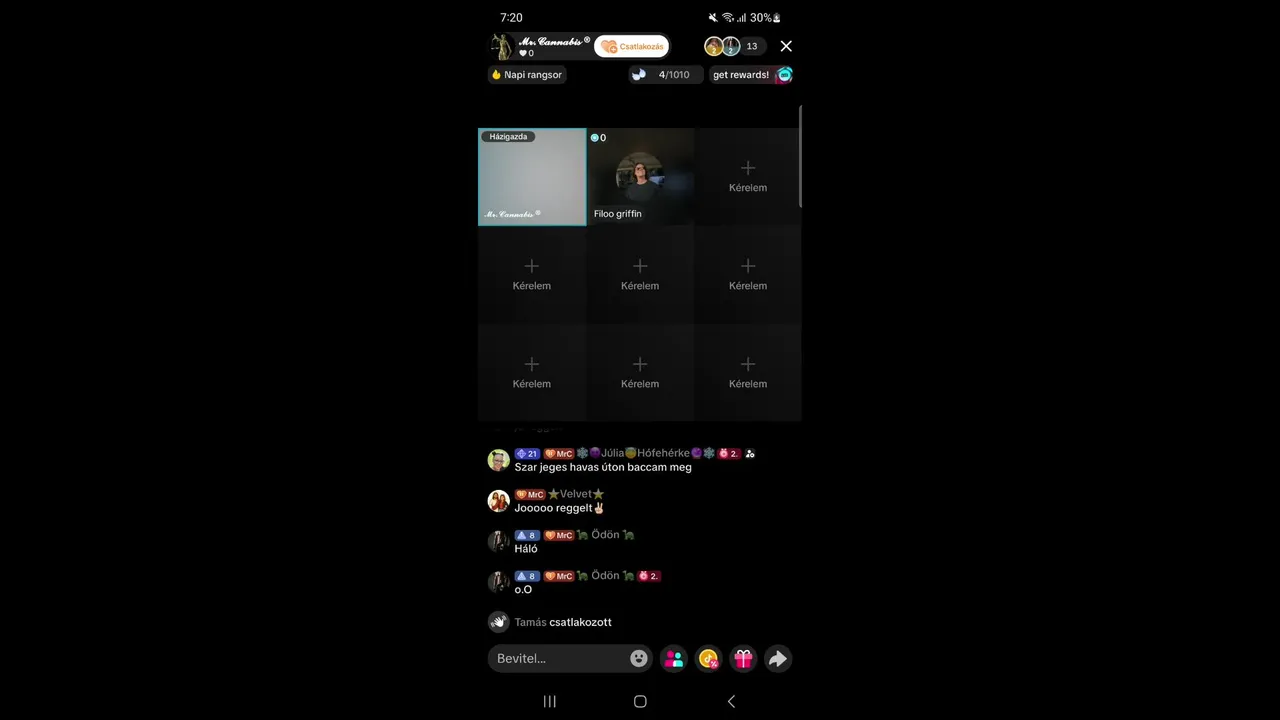Open the emoji picker in message field
The width and height of the screenshot is (1280, 720).
coord(639,658)
